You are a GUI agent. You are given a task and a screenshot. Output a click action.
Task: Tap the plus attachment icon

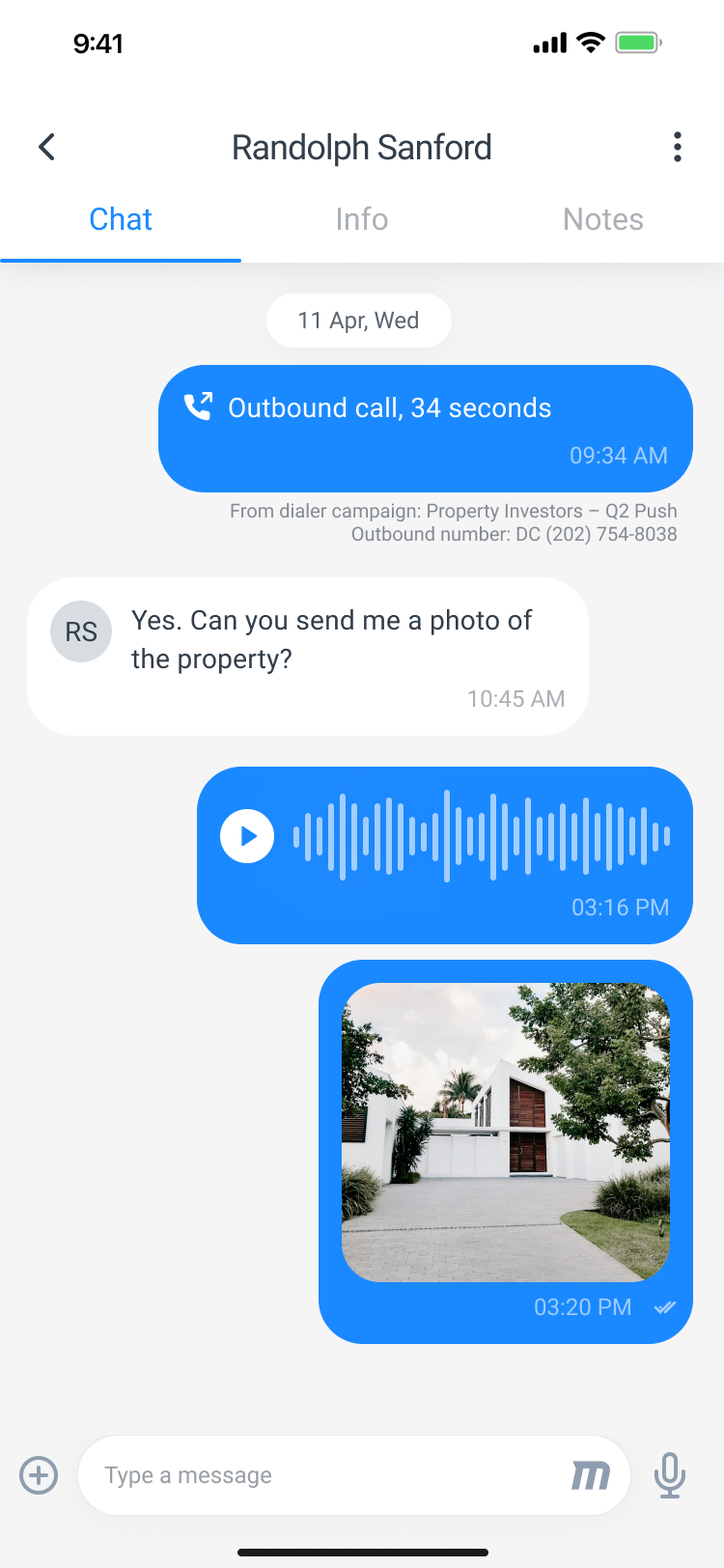[x=39, y=1475]
